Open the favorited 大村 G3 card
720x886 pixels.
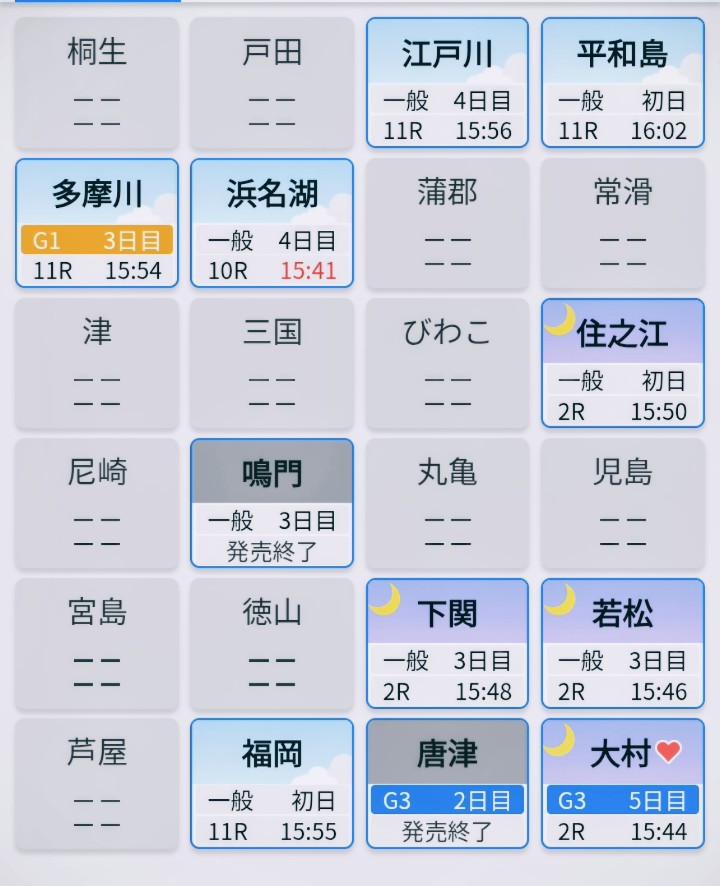[x=622, y=783]
